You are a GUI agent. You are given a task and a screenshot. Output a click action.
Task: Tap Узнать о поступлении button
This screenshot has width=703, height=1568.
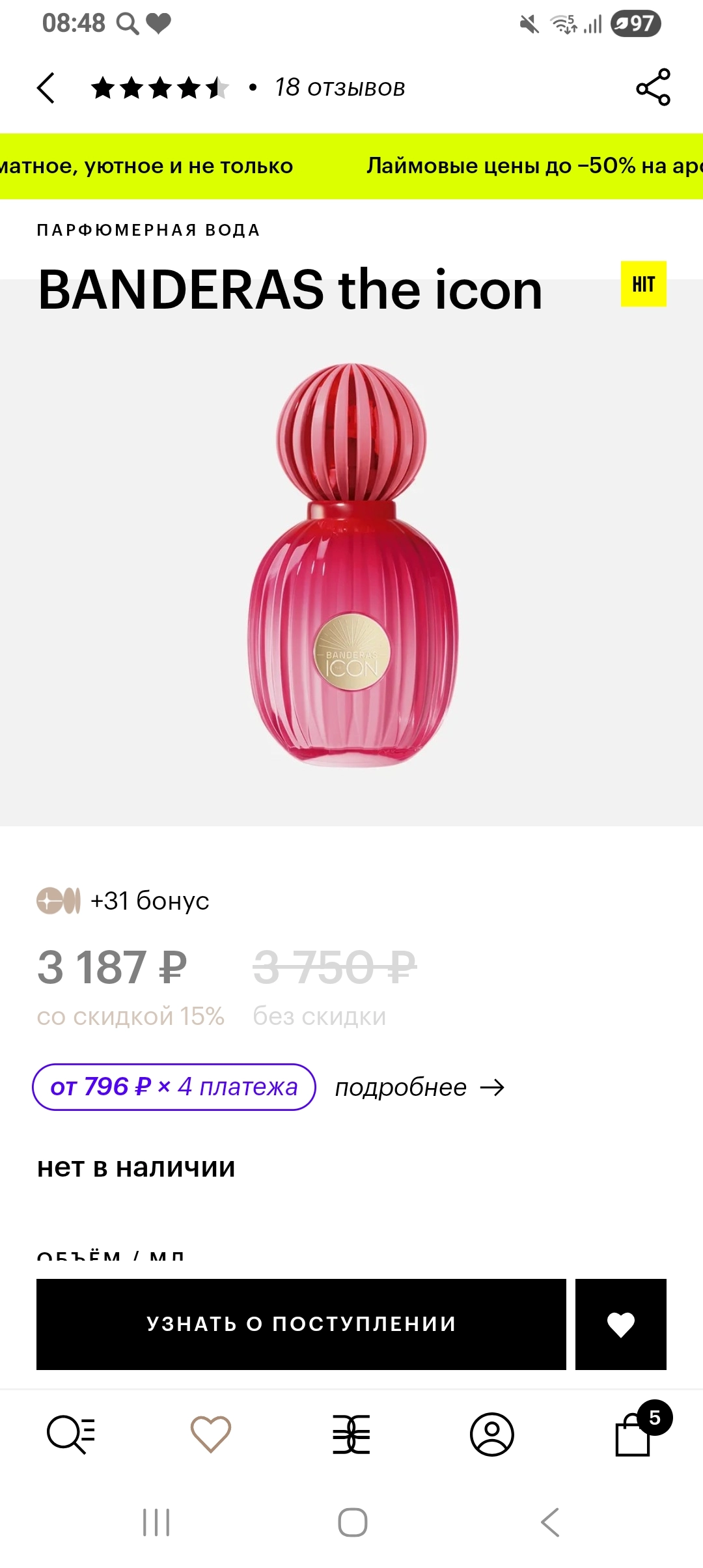click(301, 1324)
